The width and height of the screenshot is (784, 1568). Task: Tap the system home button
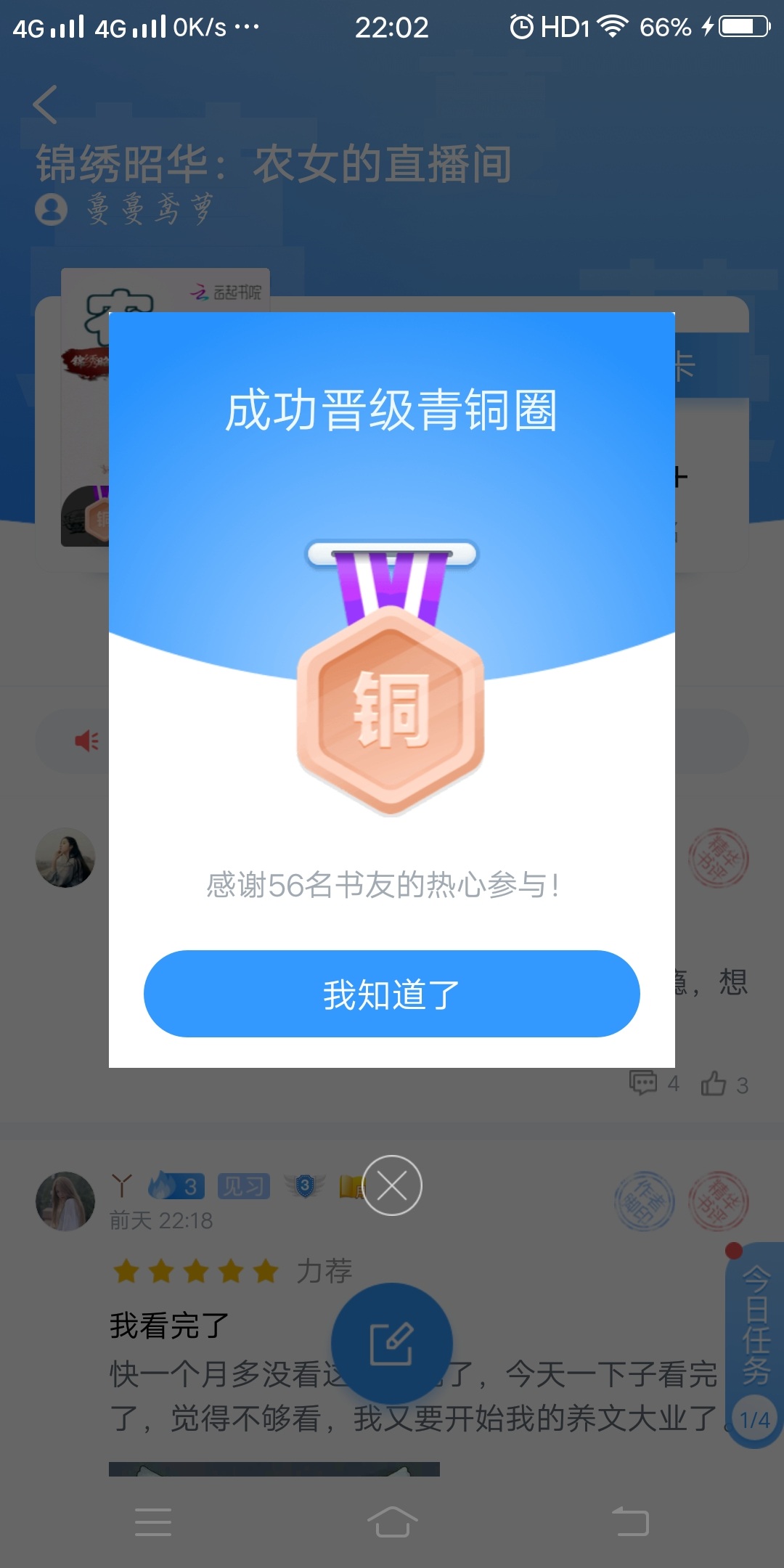click(x=392, y=1522)
